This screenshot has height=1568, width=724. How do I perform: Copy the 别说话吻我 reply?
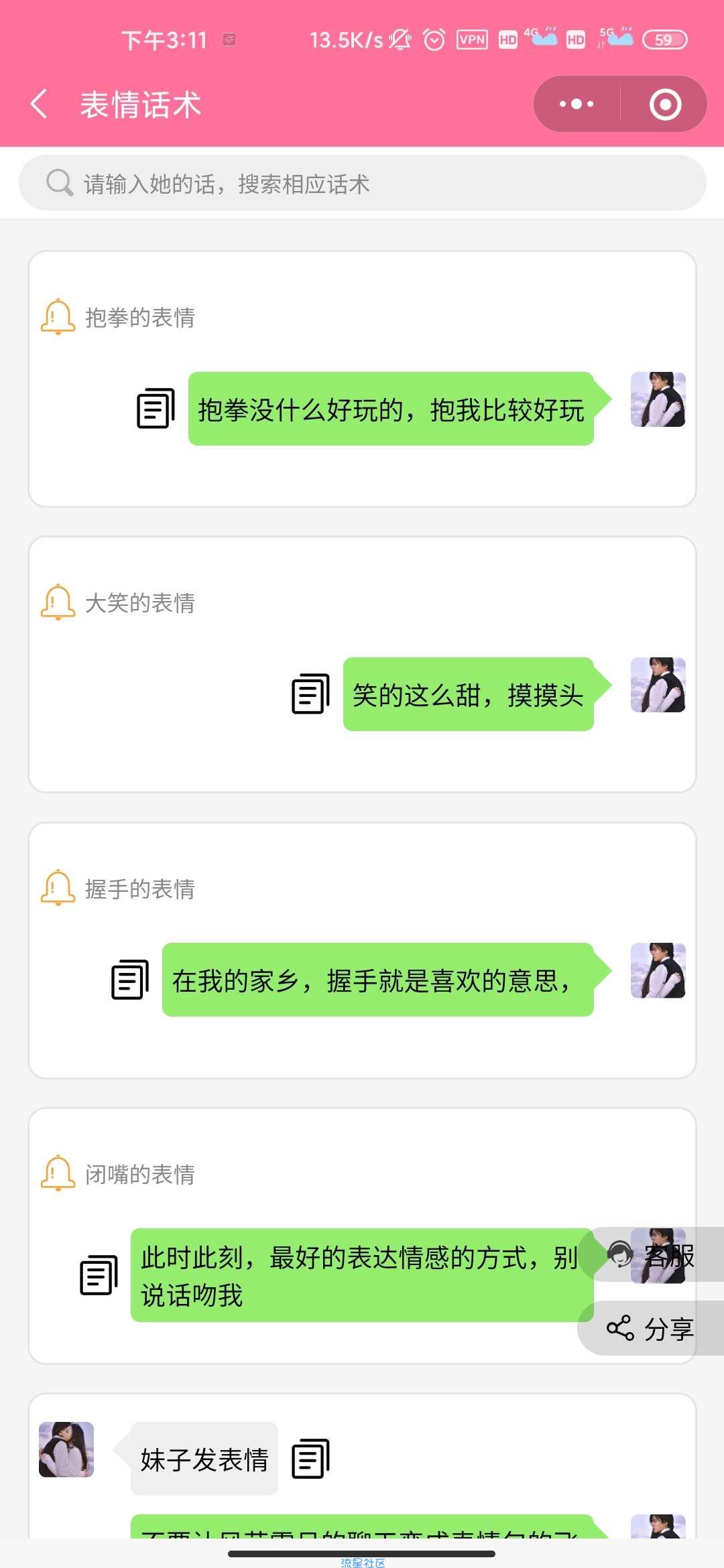pos(99,1275)
